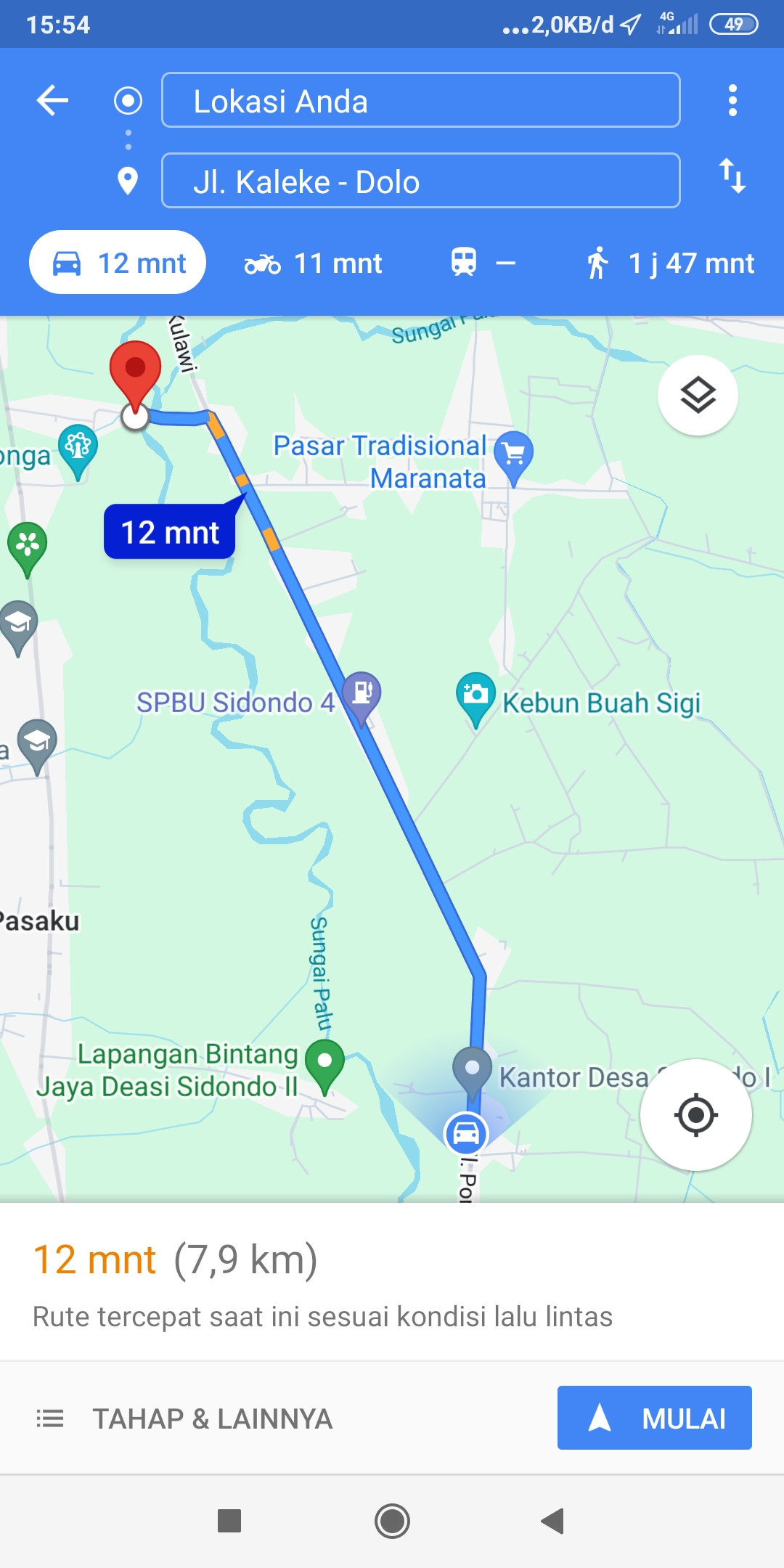The width and height of the screenshot is (784, 1568).
Task: Start navigation with Mulai button
Action: click(654, 1418)
